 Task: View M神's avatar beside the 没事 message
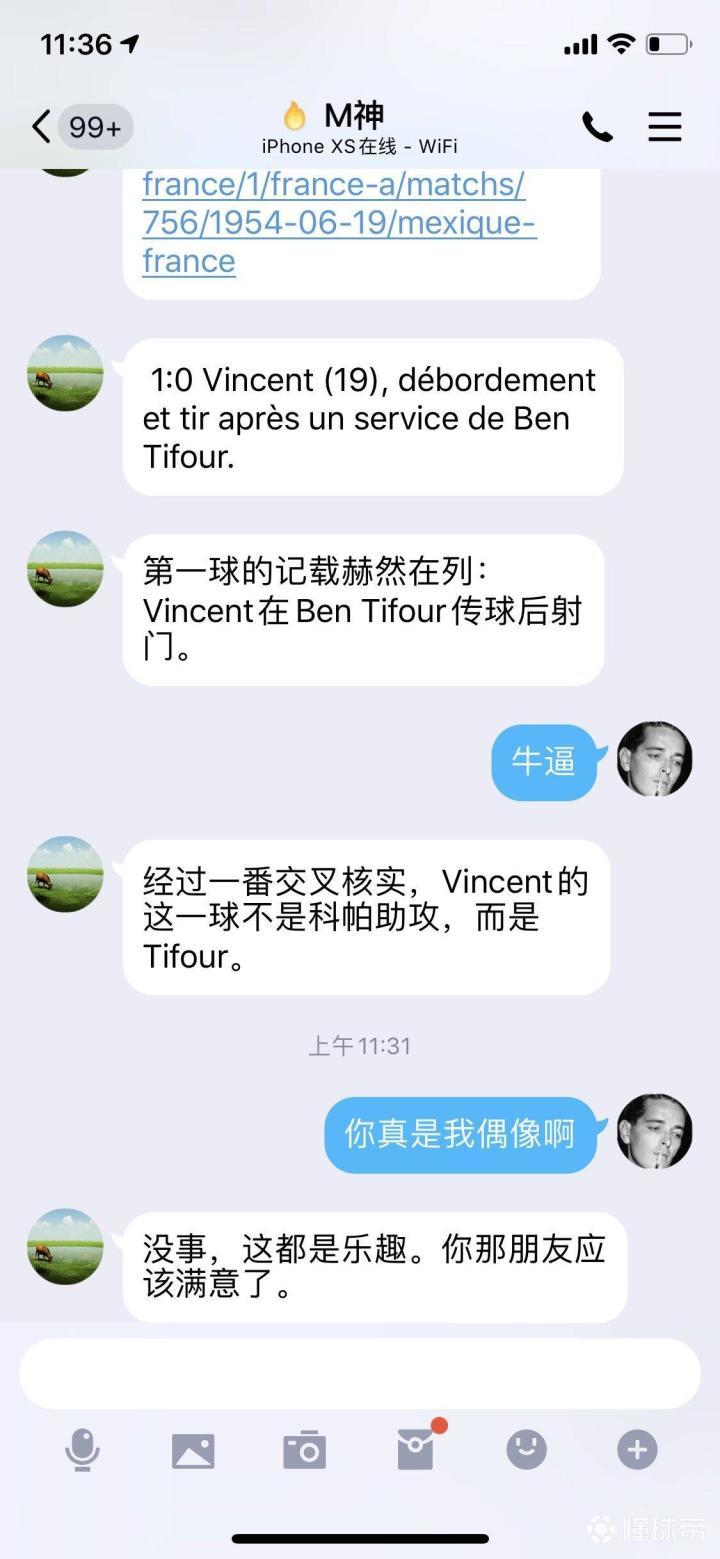coord(65,1246)
